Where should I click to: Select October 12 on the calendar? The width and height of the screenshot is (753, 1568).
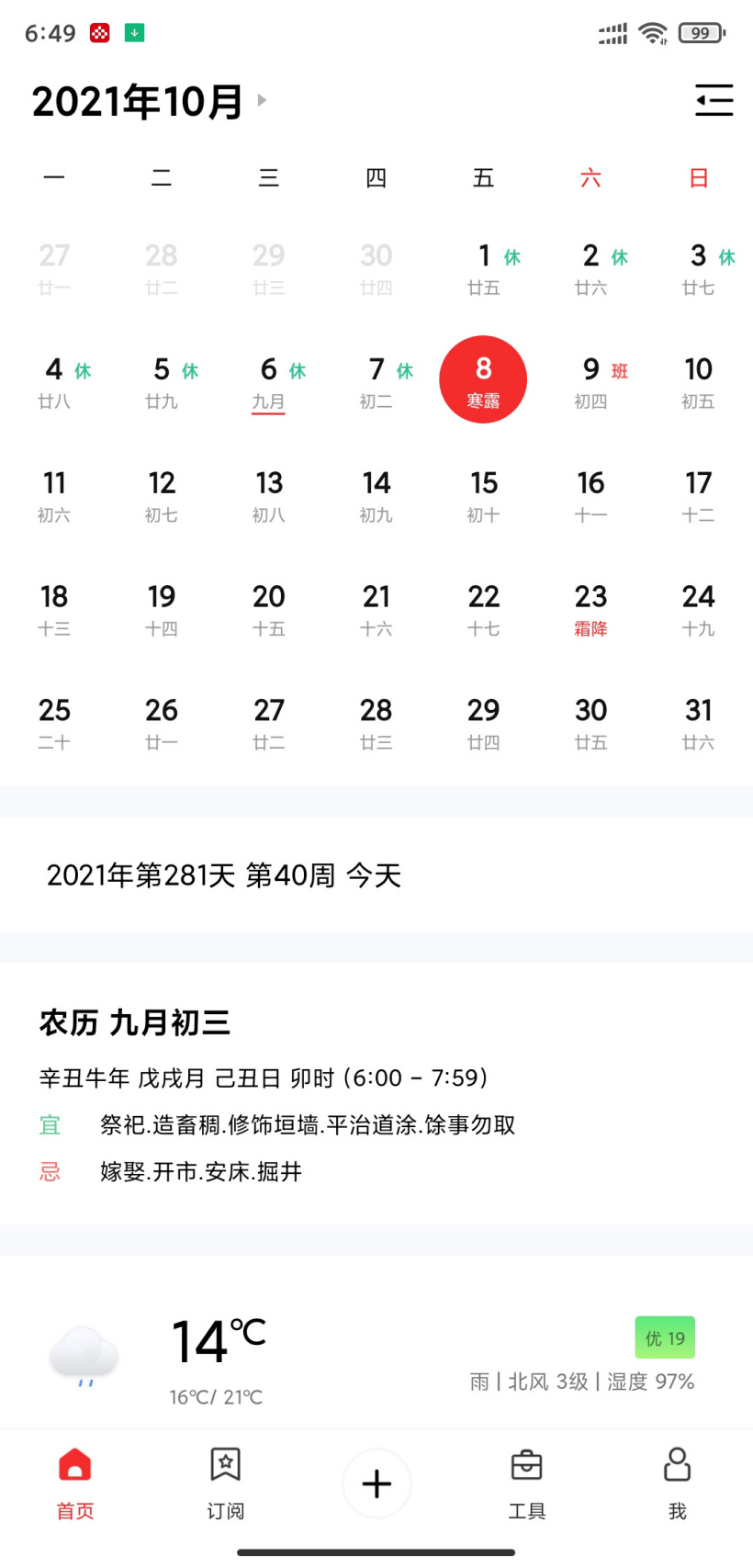[x=162, y=494]
